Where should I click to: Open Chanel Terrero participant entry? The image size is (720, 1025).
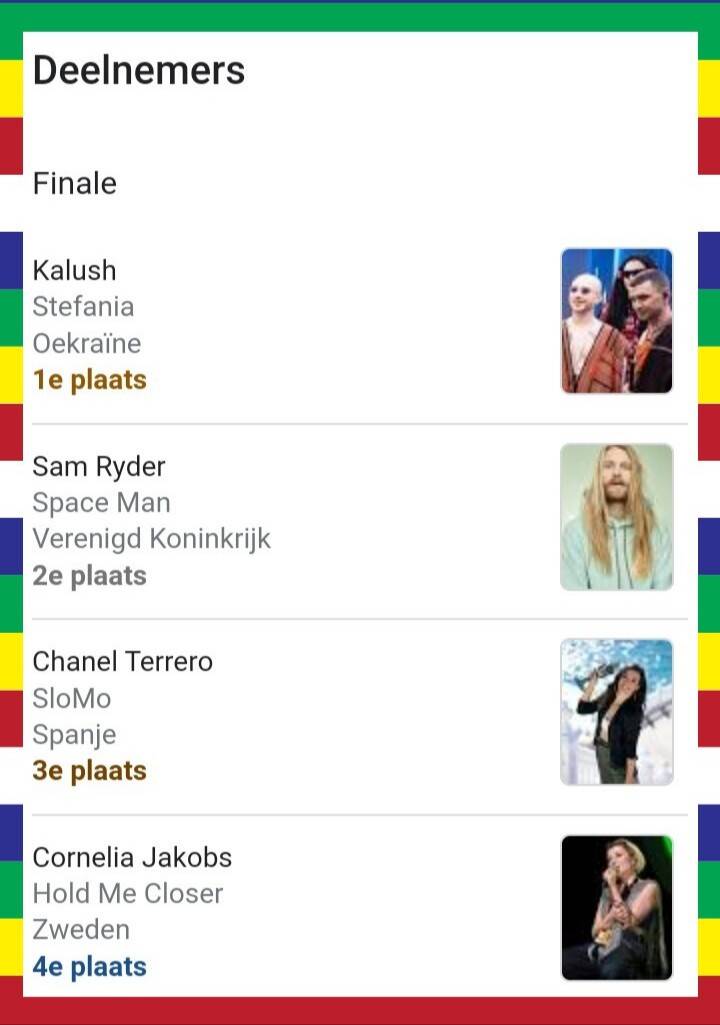point(300,716)
